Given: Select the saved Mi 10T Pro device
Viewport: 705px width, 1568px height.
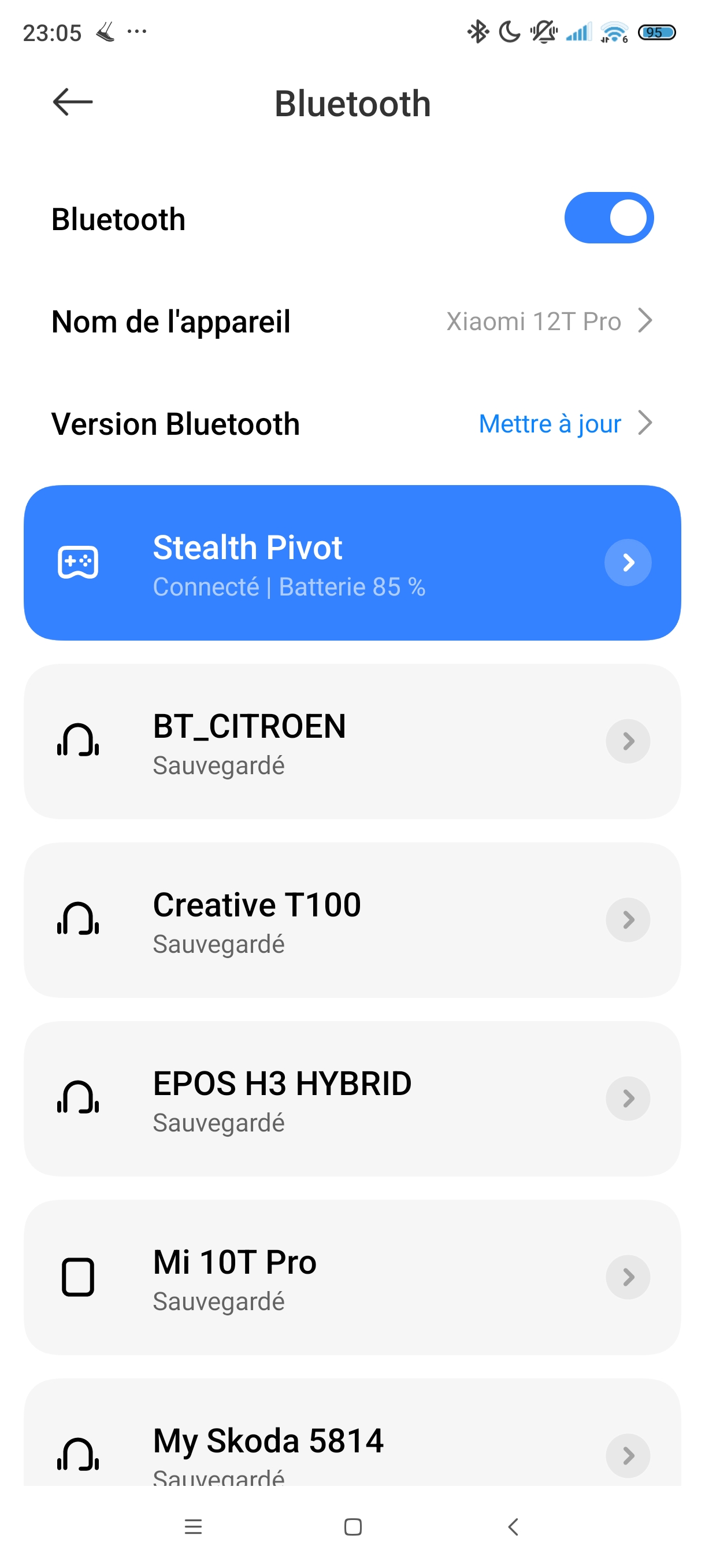Looking at the screenshot, I should (x=304, y=1277).
